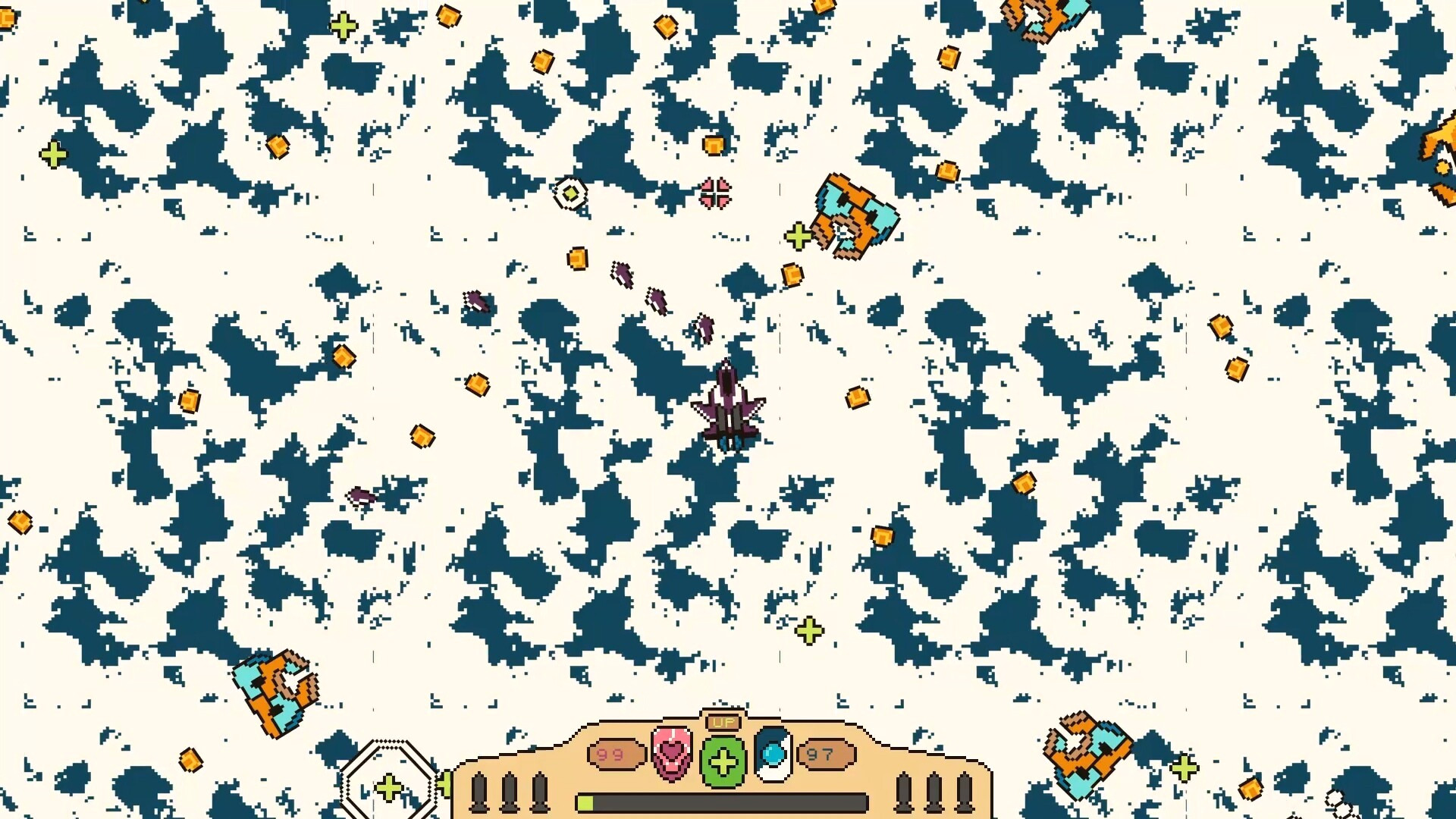Tap the green plus upgrade button
The image size is (1456, 819).
[723, 761]
